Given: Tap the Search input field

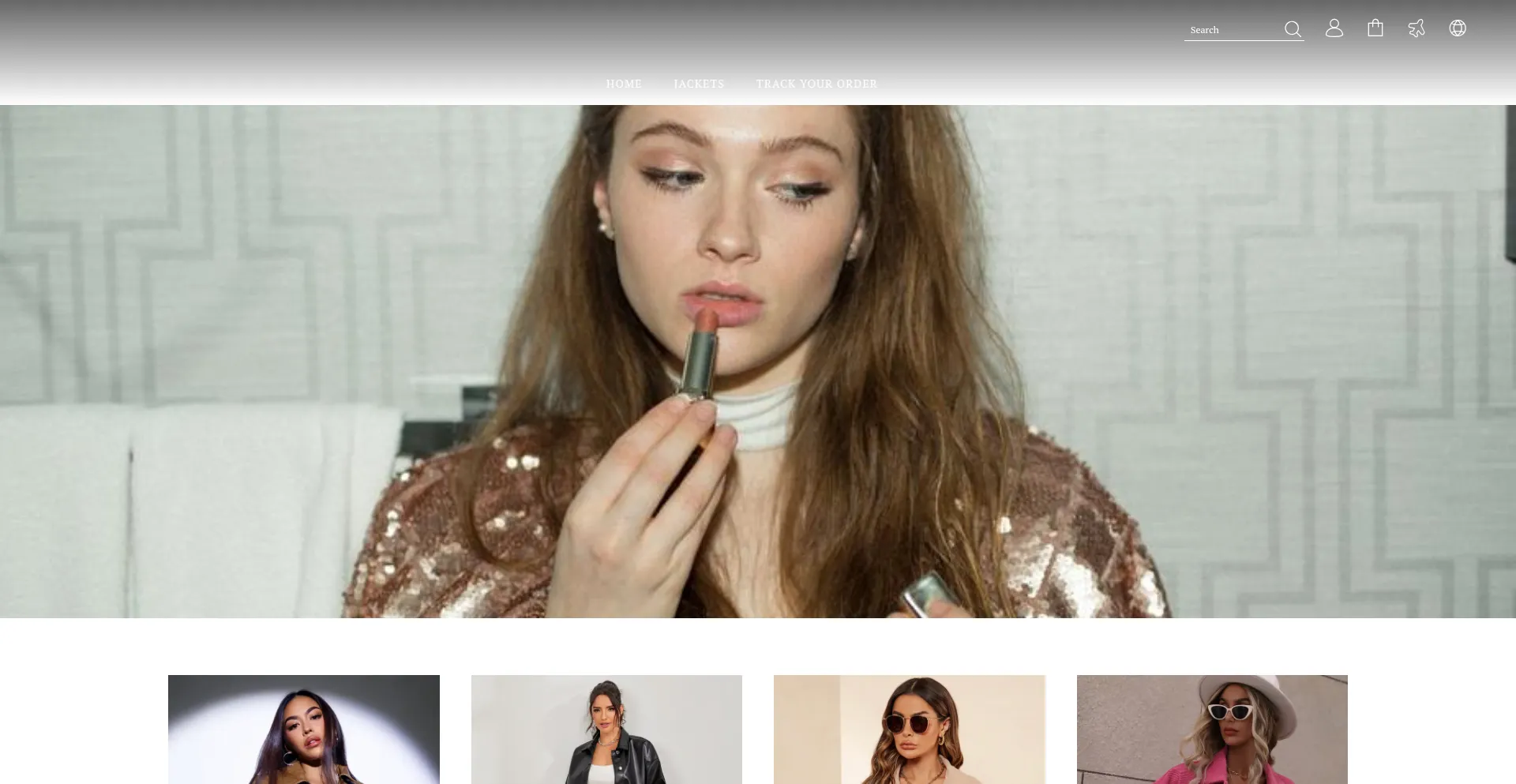Looking at the screenshot, I should click(1230, 30).
